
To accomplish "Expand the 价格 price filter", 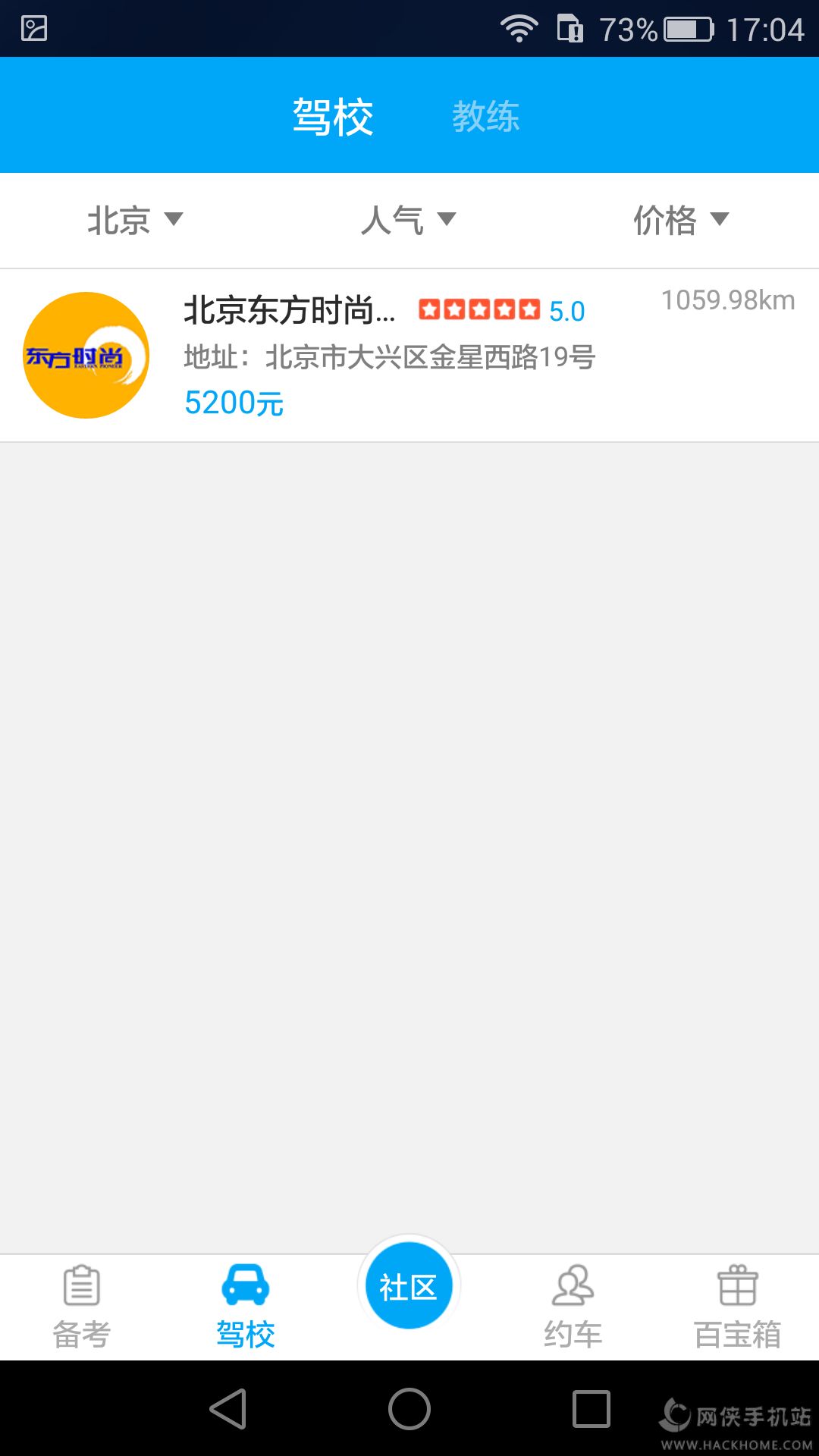I will point(680,220).
